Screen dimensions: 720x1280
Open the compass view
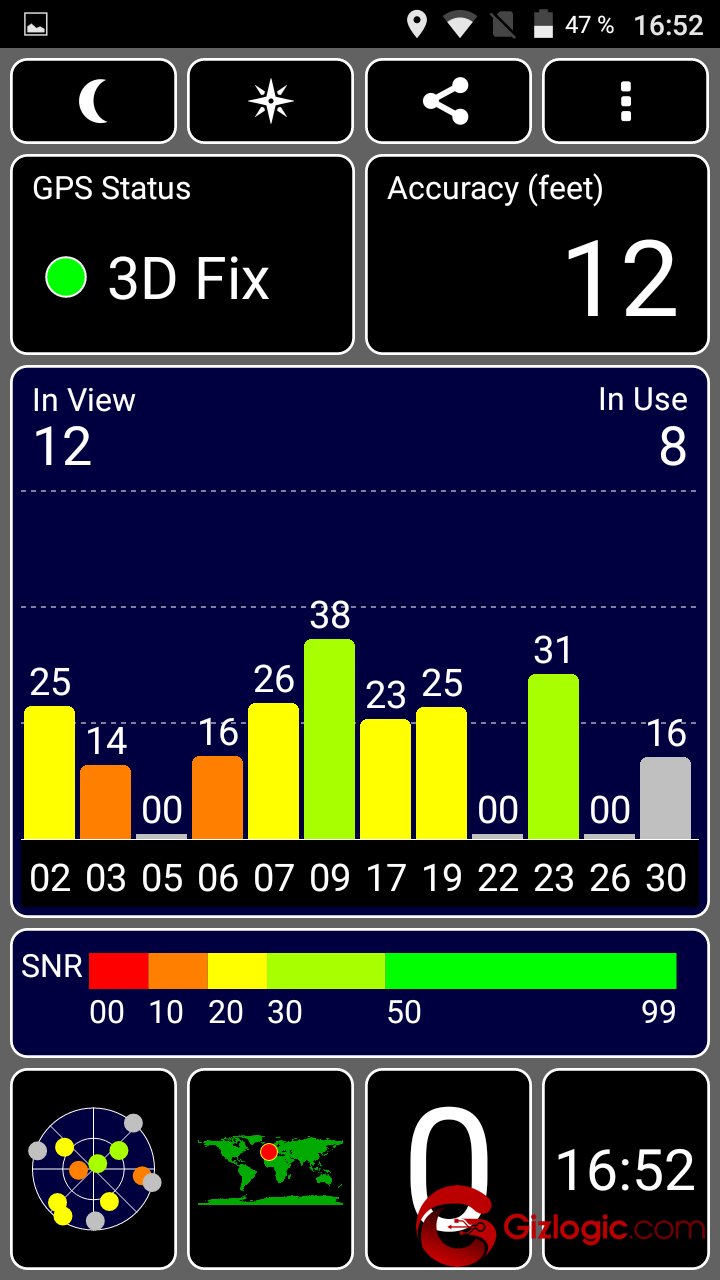[271, 101]
